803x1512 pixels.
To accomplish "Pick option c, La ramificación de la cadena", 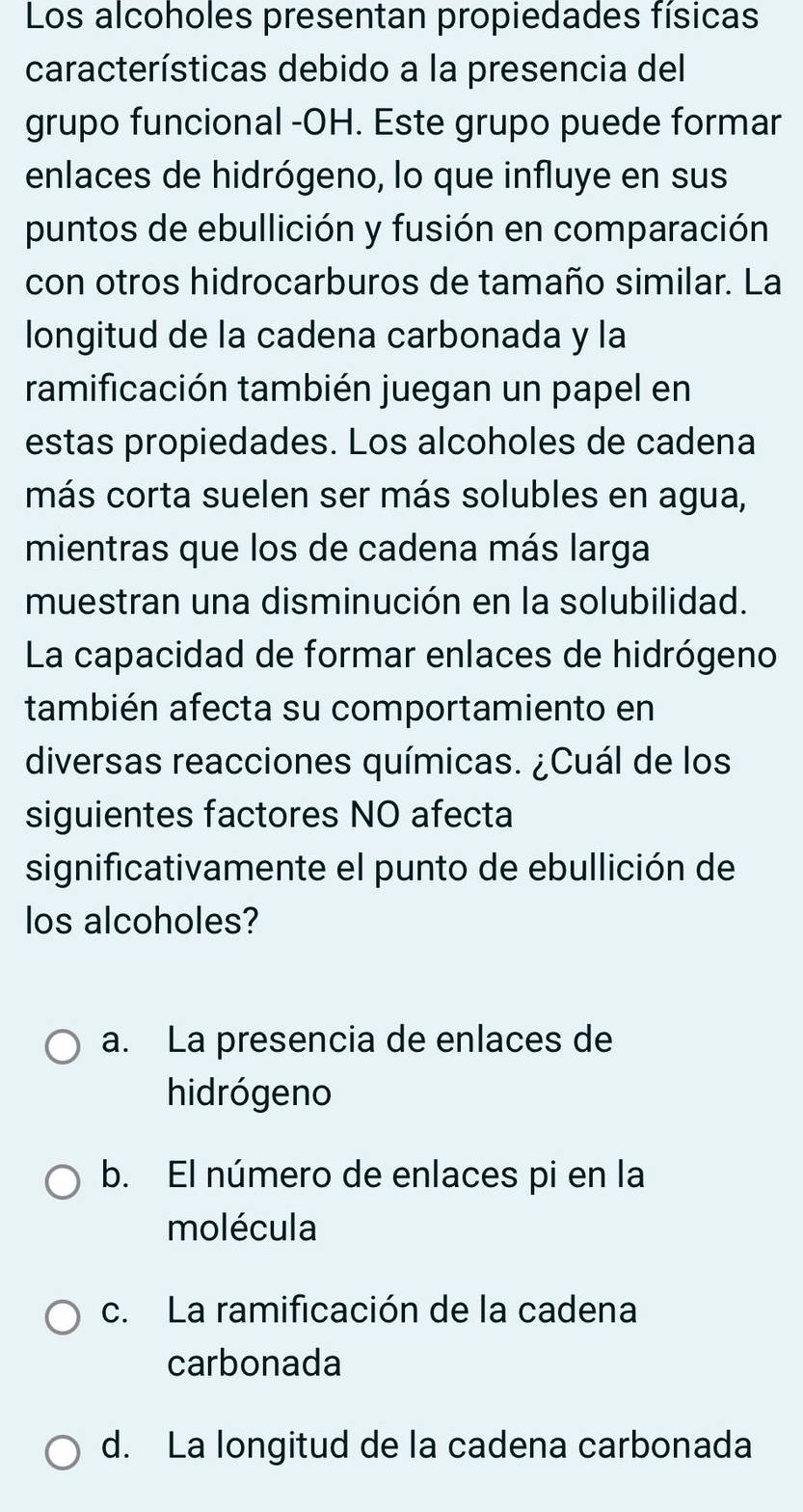I will coord(64,1316).
